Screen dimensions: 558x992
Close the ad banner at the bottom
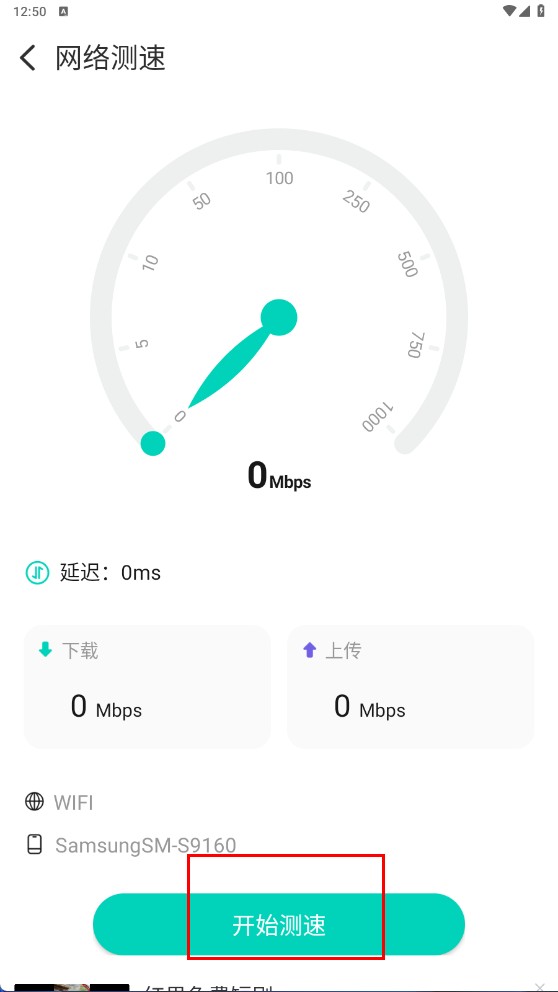pyautogui.click(x=540, y=988)
